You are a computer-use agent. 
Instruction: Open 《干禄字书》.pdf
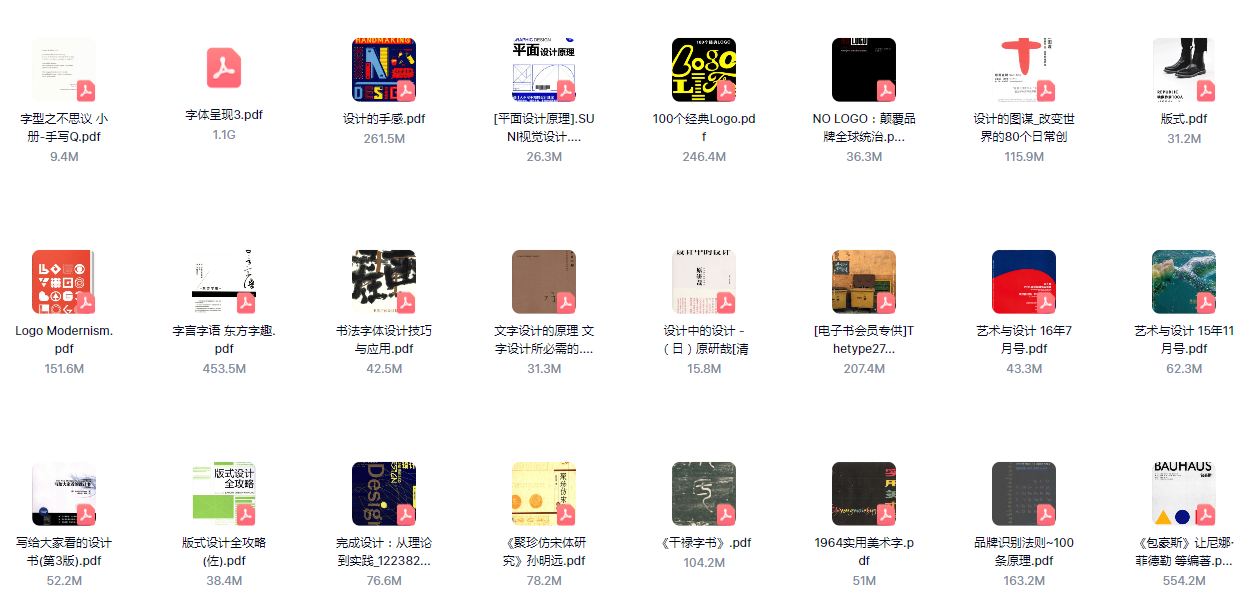tap(704, 494)
